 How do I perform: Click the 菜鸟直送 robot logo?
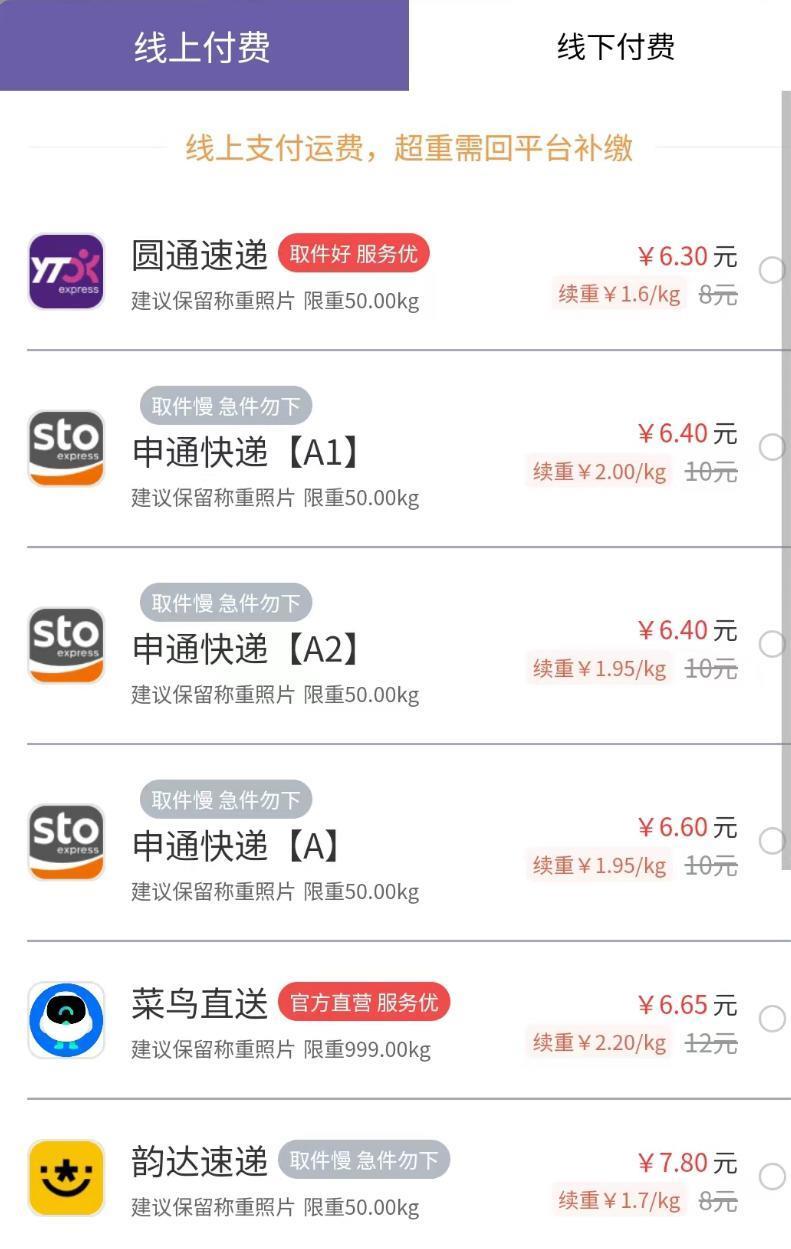click(x=65, y=1018)
